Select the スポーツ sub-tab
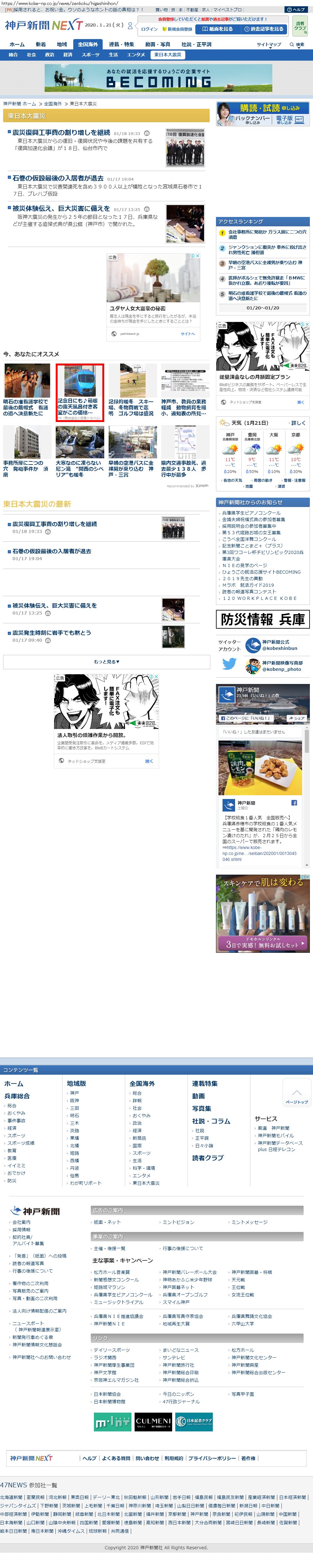 point(90,55)
